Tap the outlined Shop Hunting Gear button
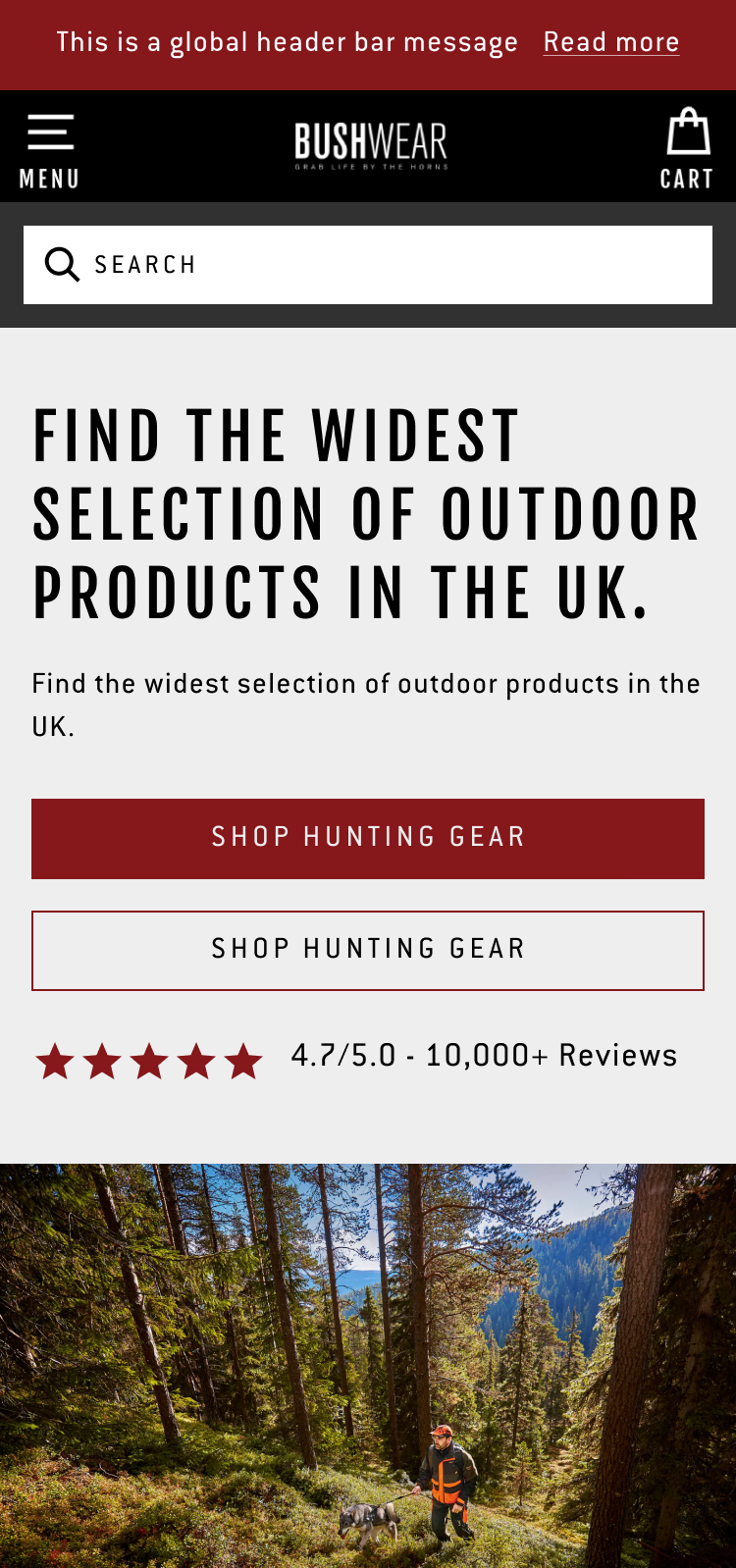736x1568 pixels. point(368,950)
